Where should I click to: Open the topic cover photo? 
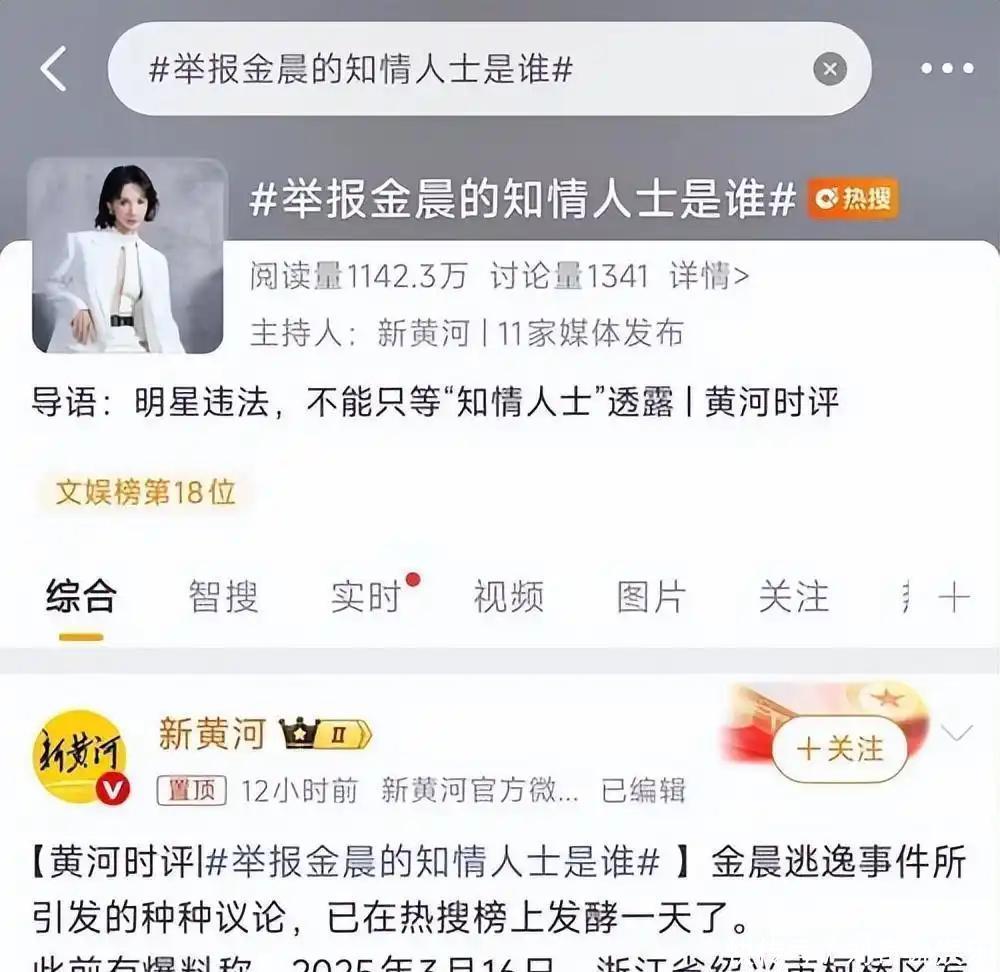click(x=128, y=256)
